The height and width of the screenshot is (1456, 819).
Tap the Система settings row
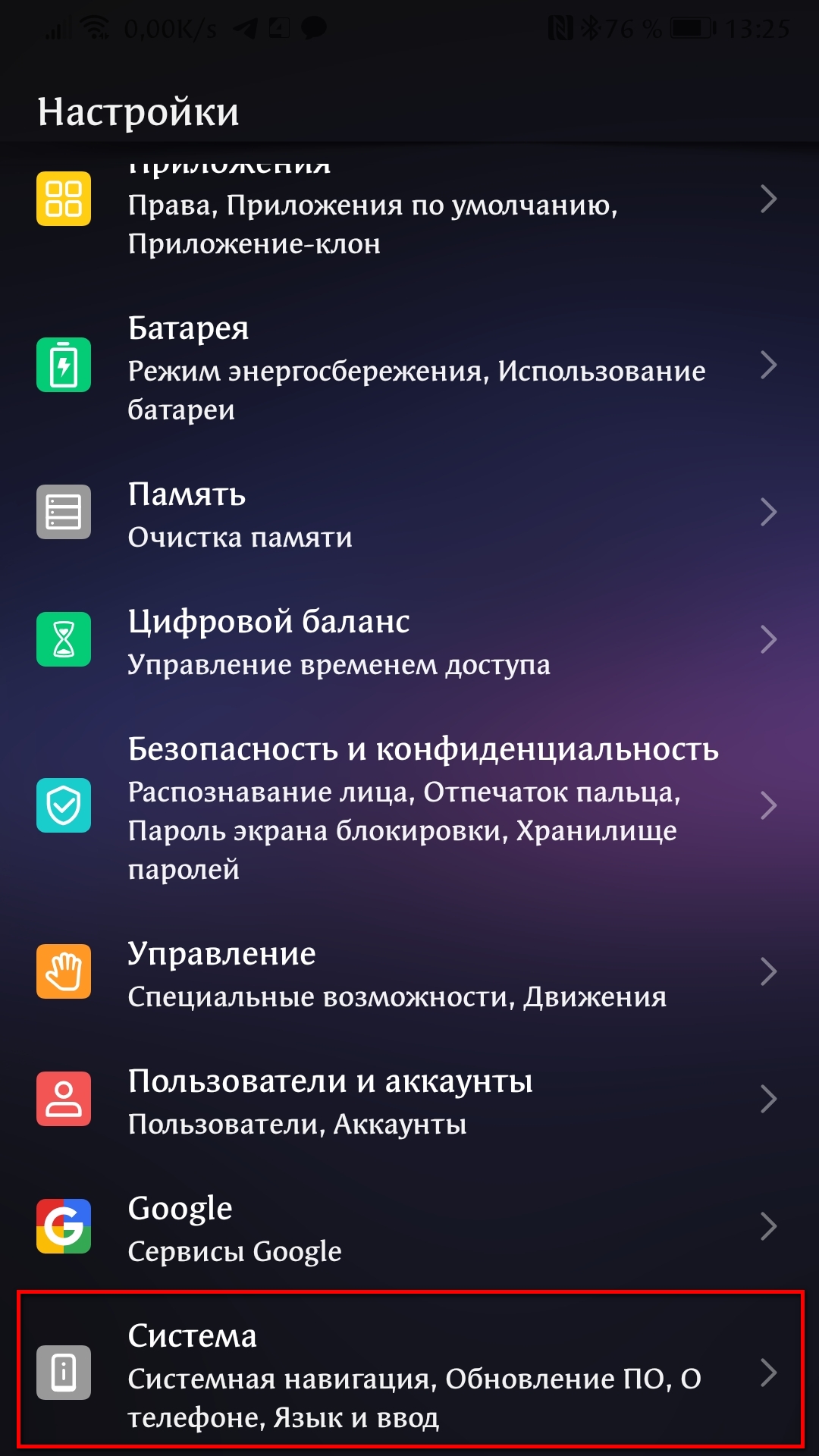409,1373
